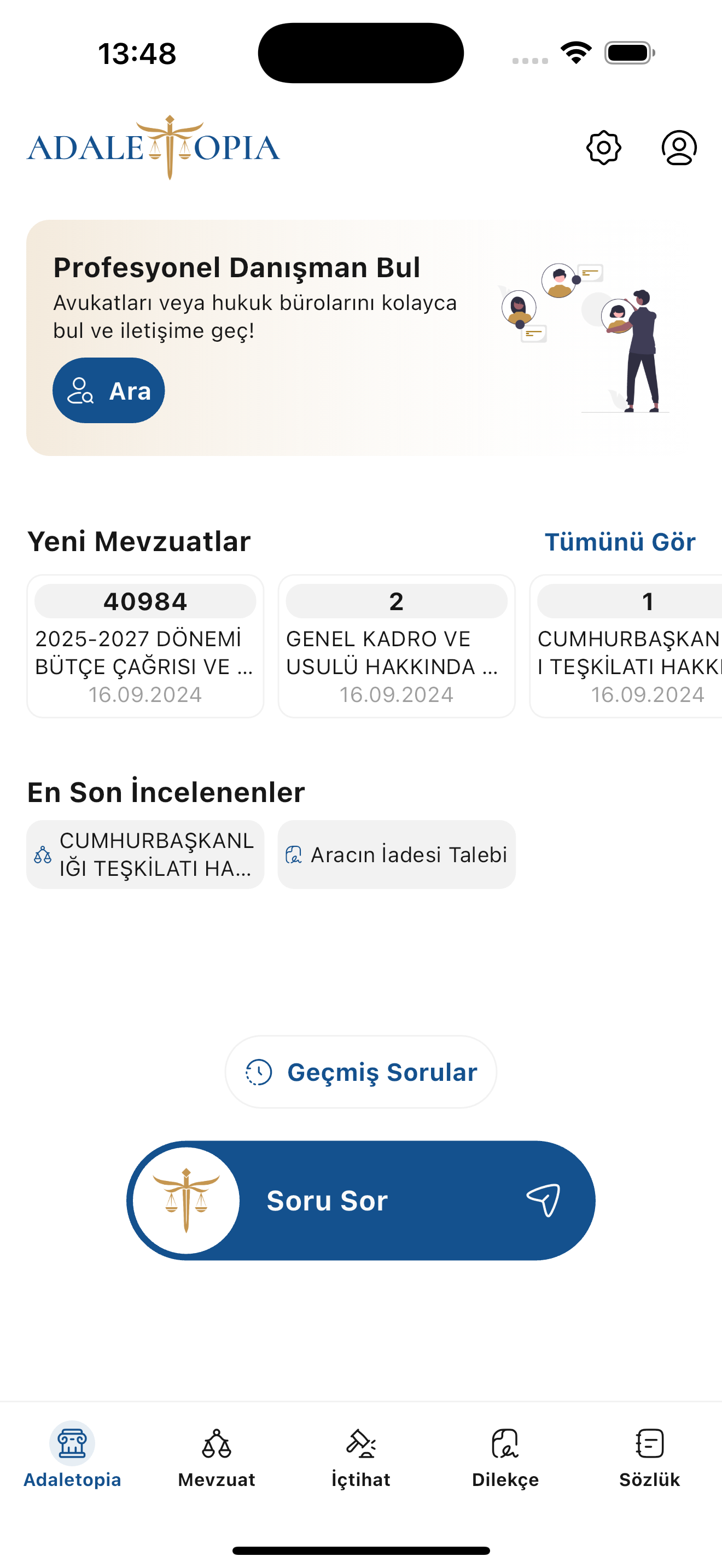
Task: Tap the scales icon beside CUMHURBAŞKANLIĞI chip
Action: [x=41, y=855]
